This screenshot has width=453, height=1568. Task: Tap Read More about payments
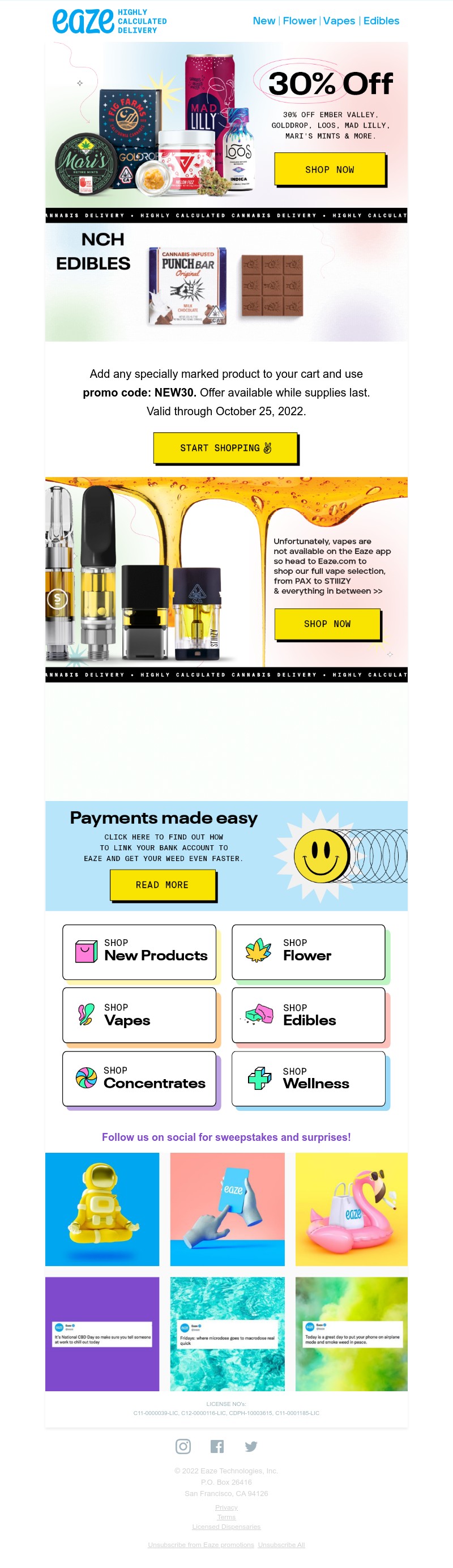[163, 884]
